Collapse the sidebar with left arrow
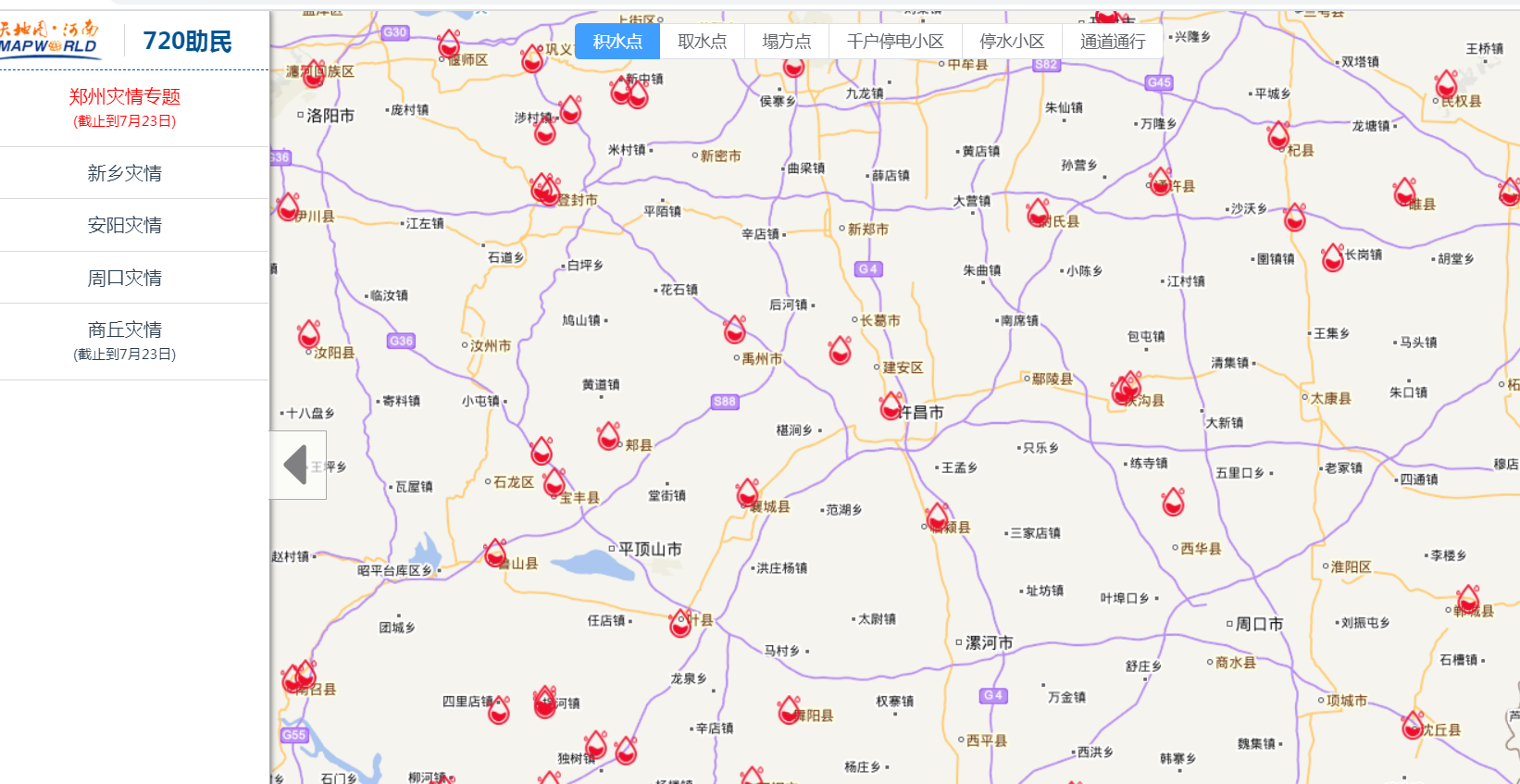Image resolution: width=1520 pixels, height=784 pixels. (296, 465)
